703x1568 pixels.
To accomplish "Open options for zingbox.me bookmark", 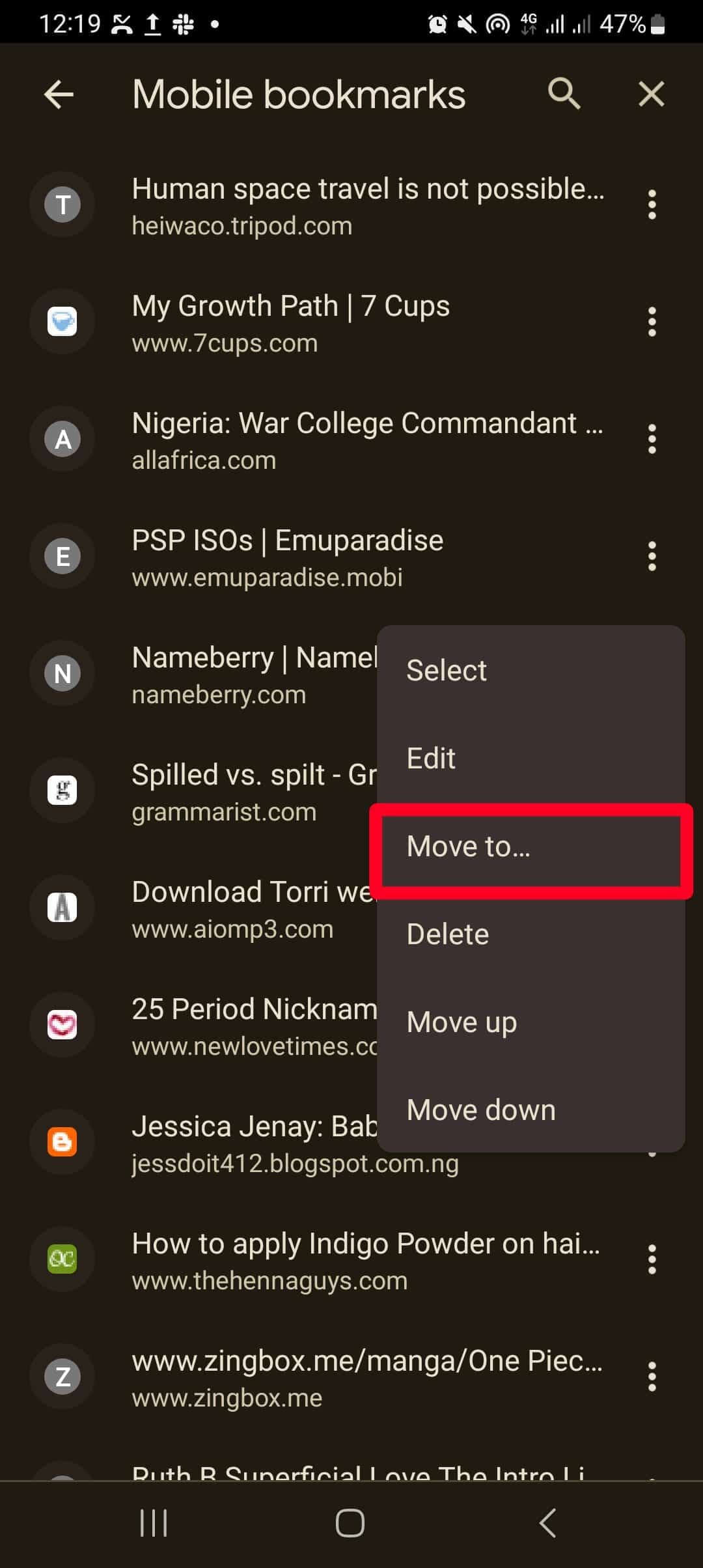I will (x=652, y=1377).
